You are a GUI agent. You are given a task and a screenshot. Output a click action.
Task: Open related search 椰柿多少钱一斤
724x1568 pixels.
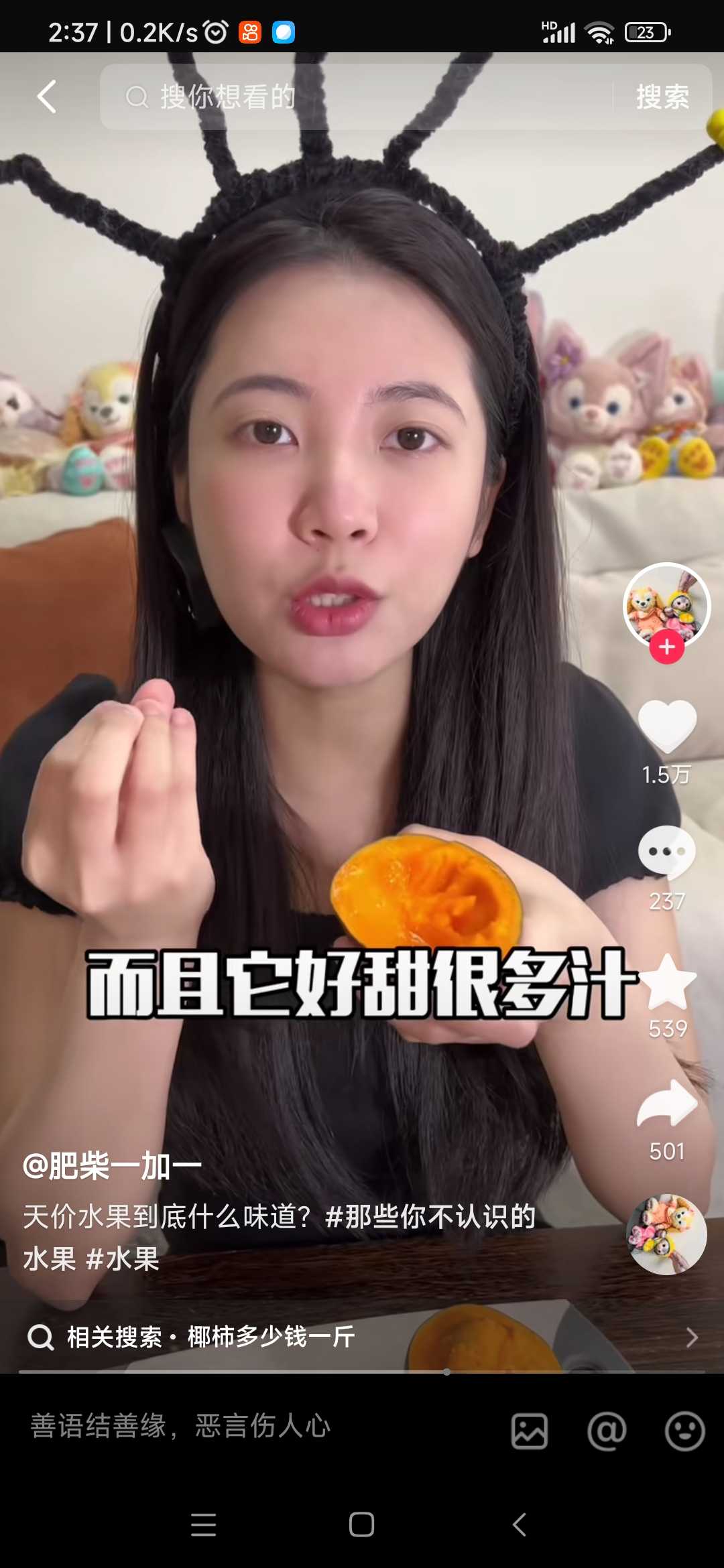click(271, 1337)
